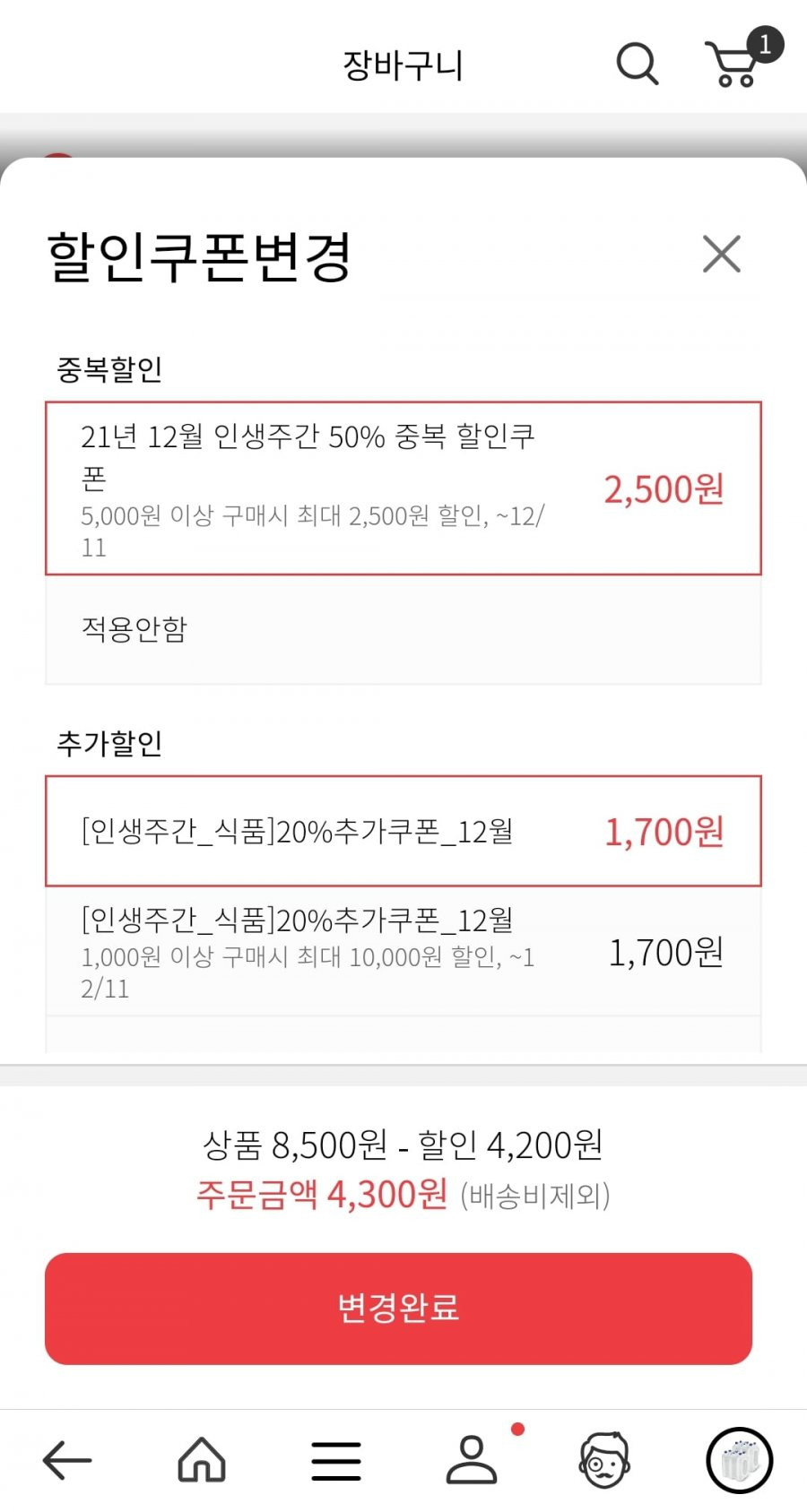Open the search icon in the header
This screenshot has height=1512, width=807.
(638, 65)
